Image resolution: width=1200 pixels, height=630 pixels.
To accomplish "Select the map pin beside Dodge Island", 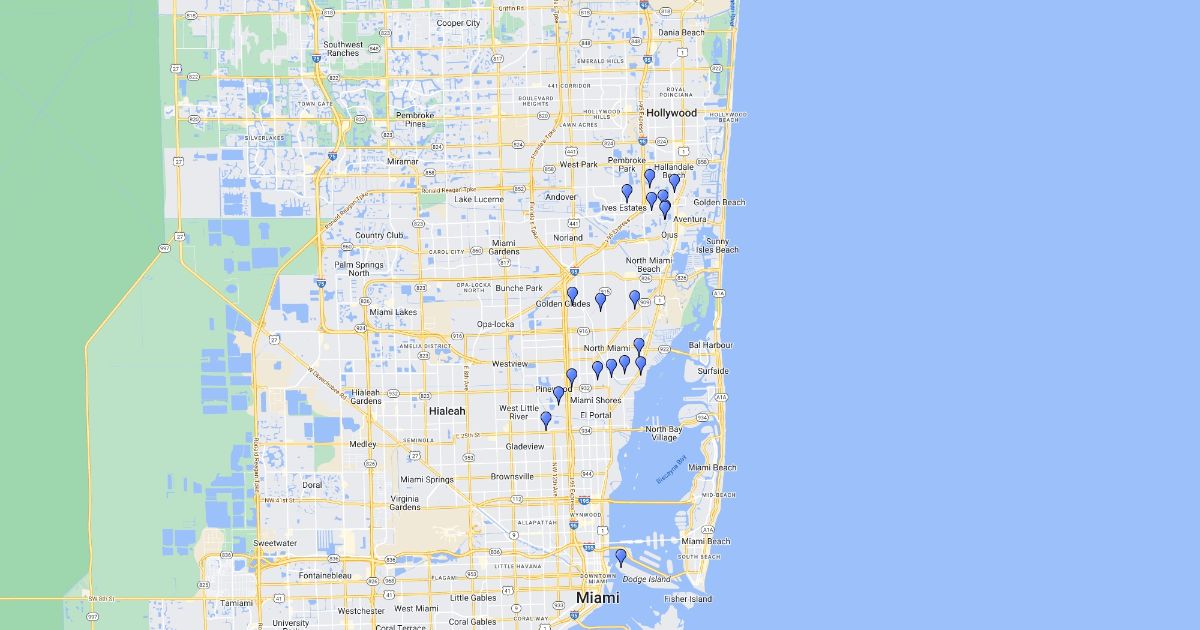I will (620, 557).
